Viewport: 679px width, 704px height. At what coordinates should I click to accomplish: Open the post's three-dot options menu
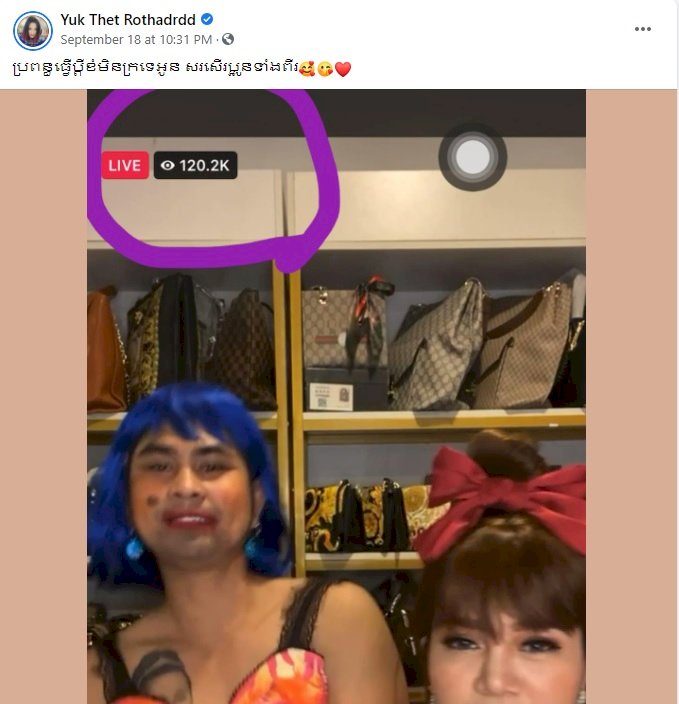pos(643,29)
